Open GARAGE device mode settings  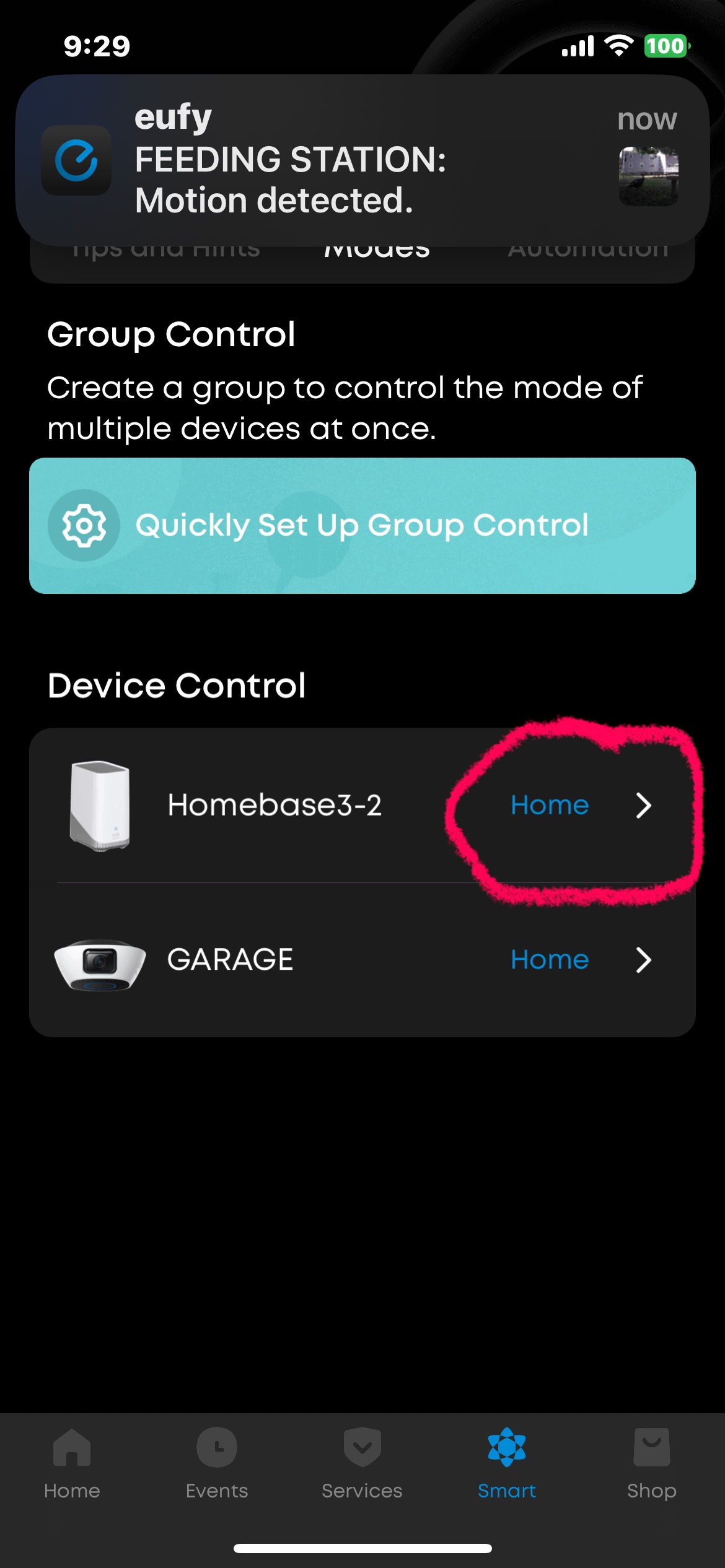(362, 960)
